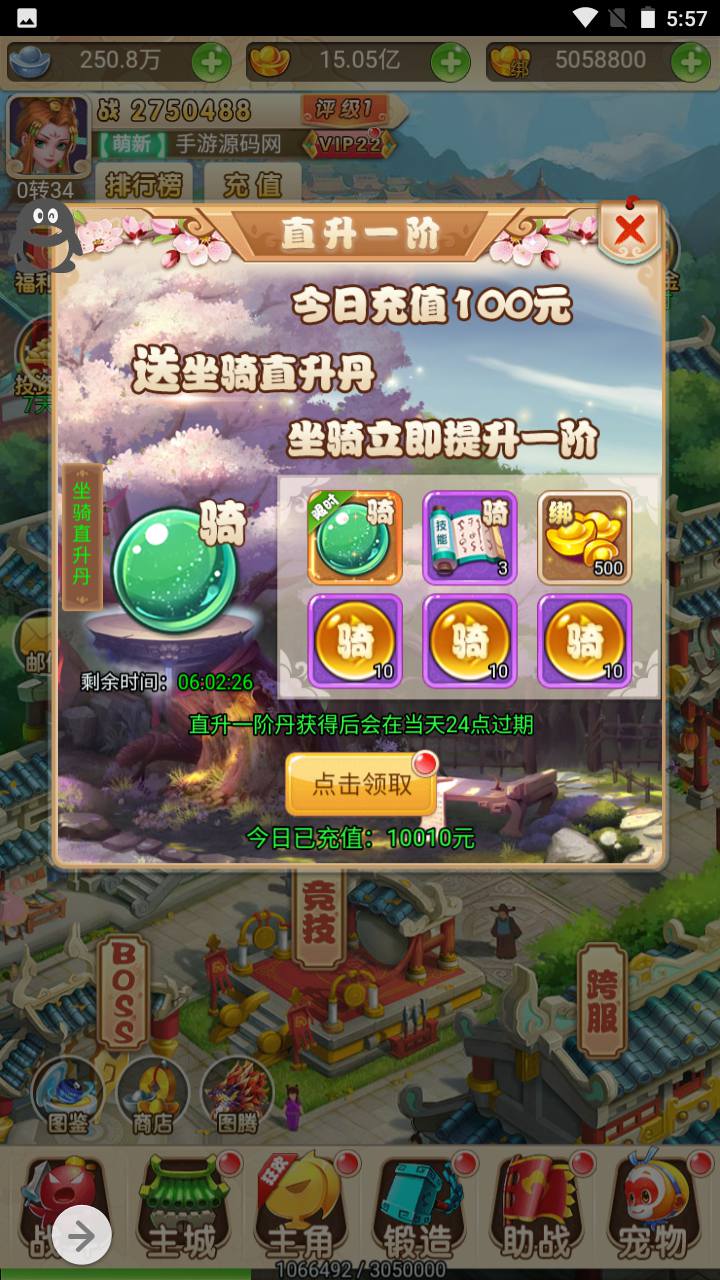Switch to the 主角 character tab

[x=300, y=1211]
